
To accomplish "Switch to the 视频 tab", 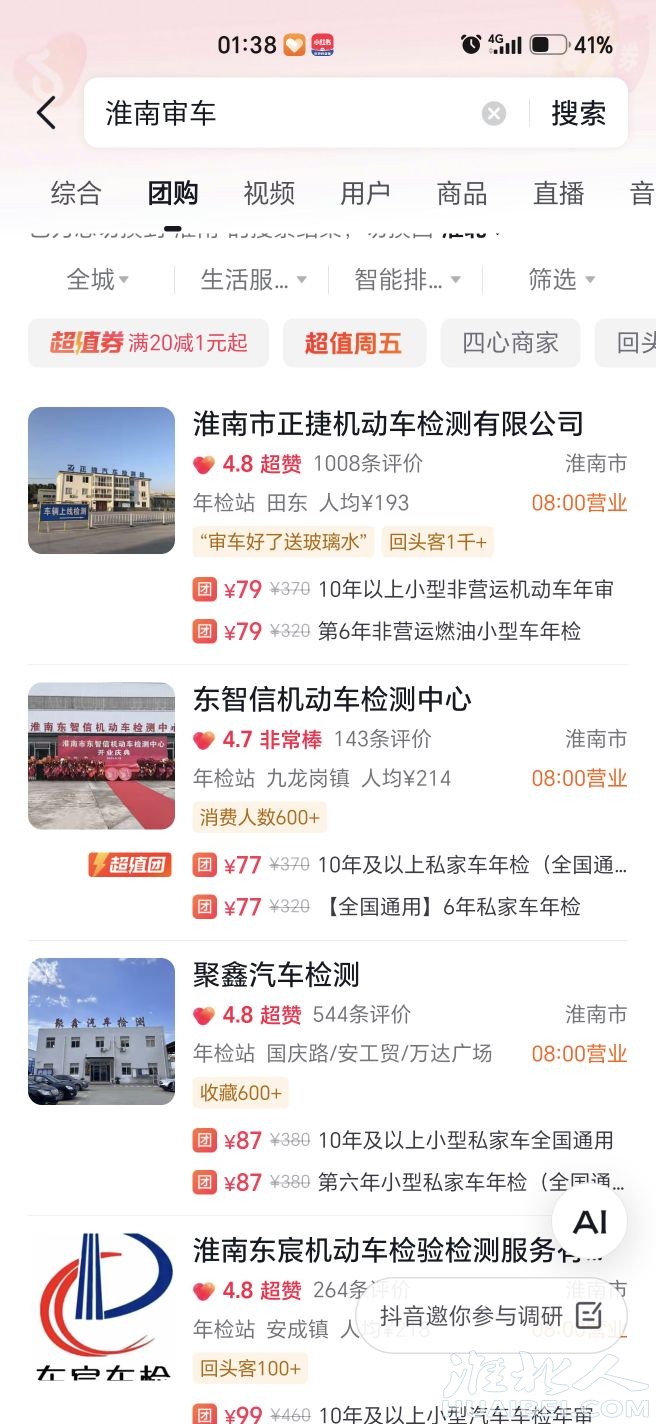I will [269, 193].
